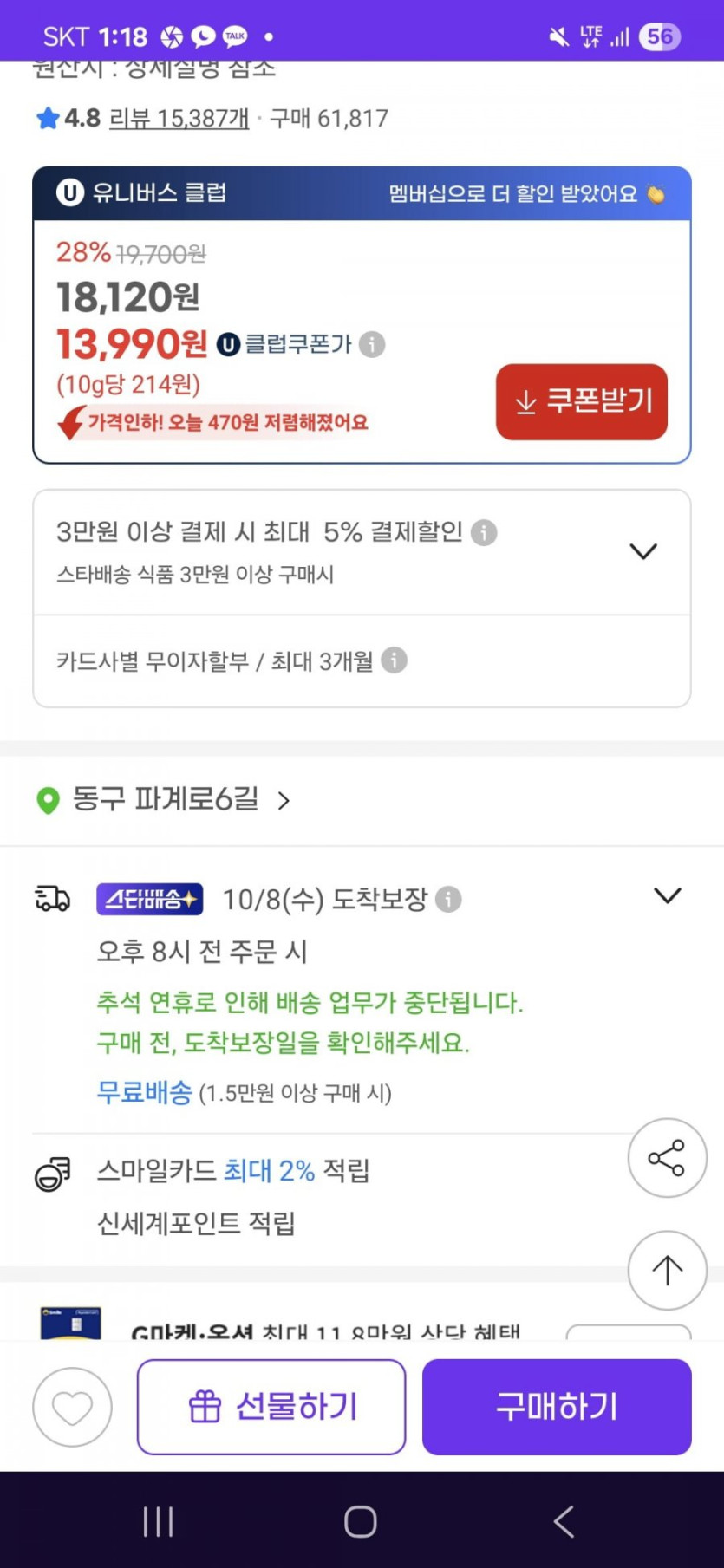Change delivery address 동구 파계로6길
Viewport: 724px width, 1568px height.
point(165,798)
